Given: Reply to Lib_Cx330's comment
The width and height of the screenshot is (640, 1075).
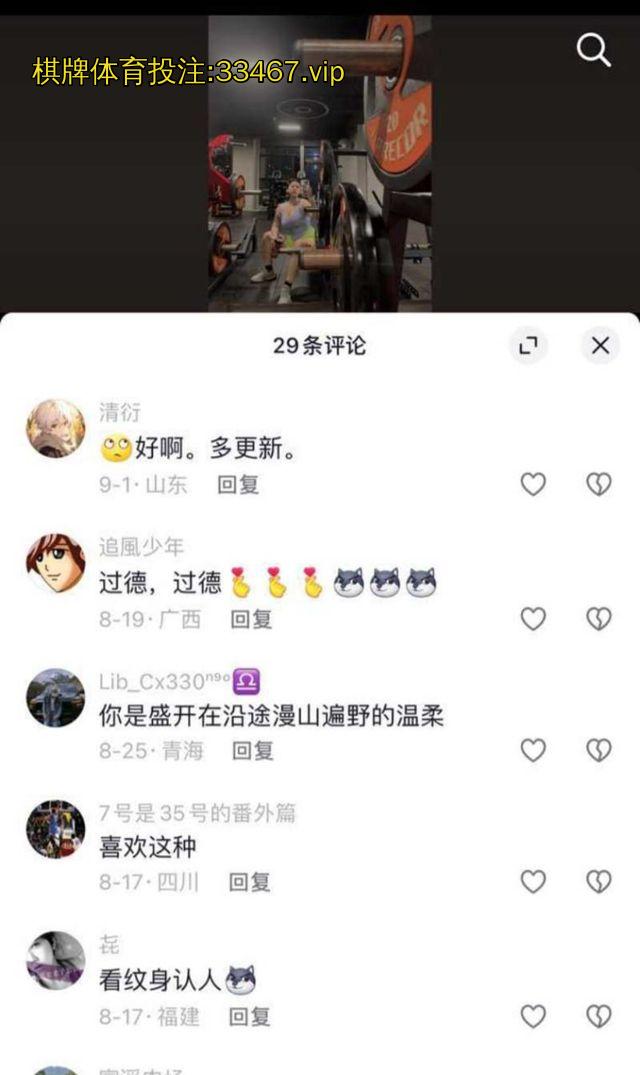Looking at the screenshot, I should pyautogui.click(x=253, y=750).
